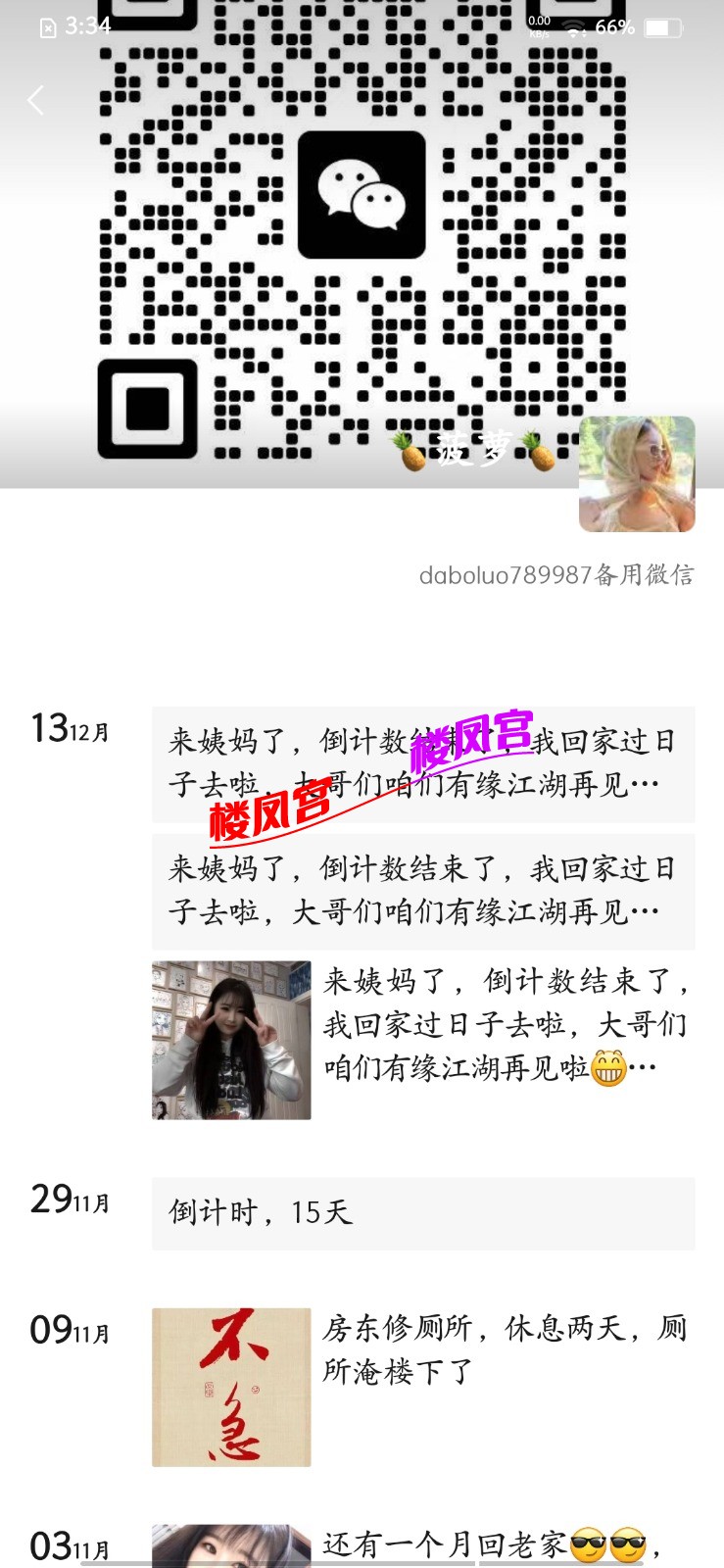
Task: Tap the back arrow at top left
Action: (x=35, y=101)
